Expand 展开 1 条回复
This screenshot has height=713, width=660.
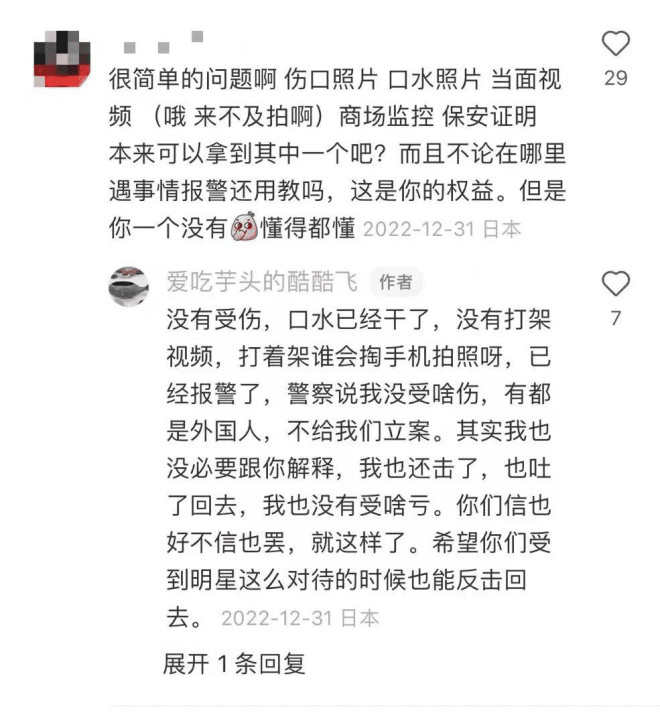234,663
